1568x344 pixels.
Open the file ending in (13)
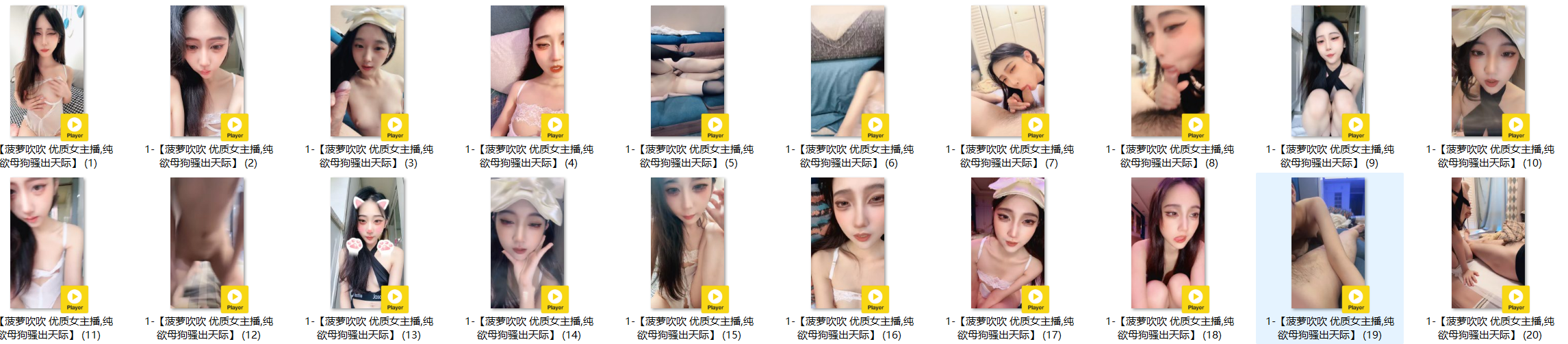pos(368,244)
